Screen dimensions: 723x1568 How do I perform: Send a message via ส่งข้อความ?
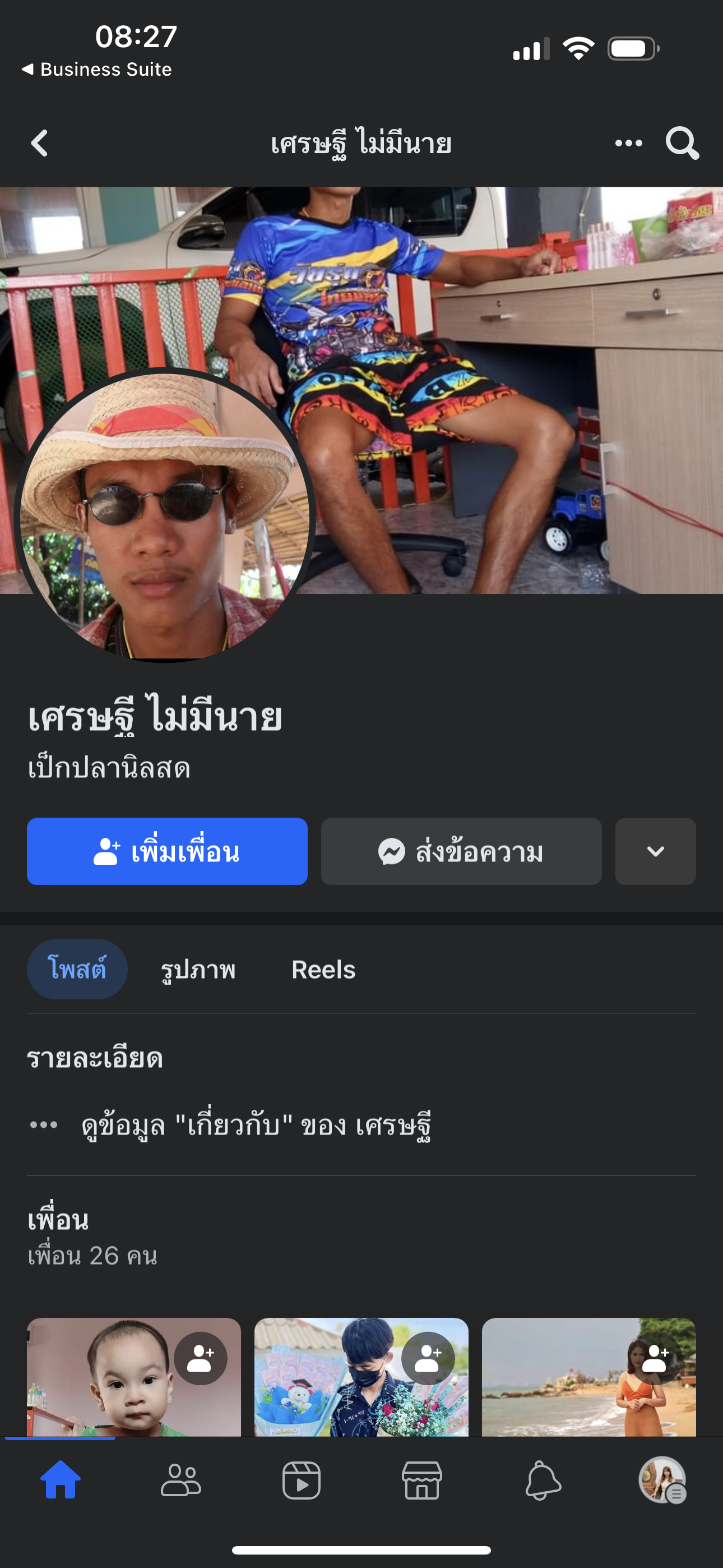point(461,851)
